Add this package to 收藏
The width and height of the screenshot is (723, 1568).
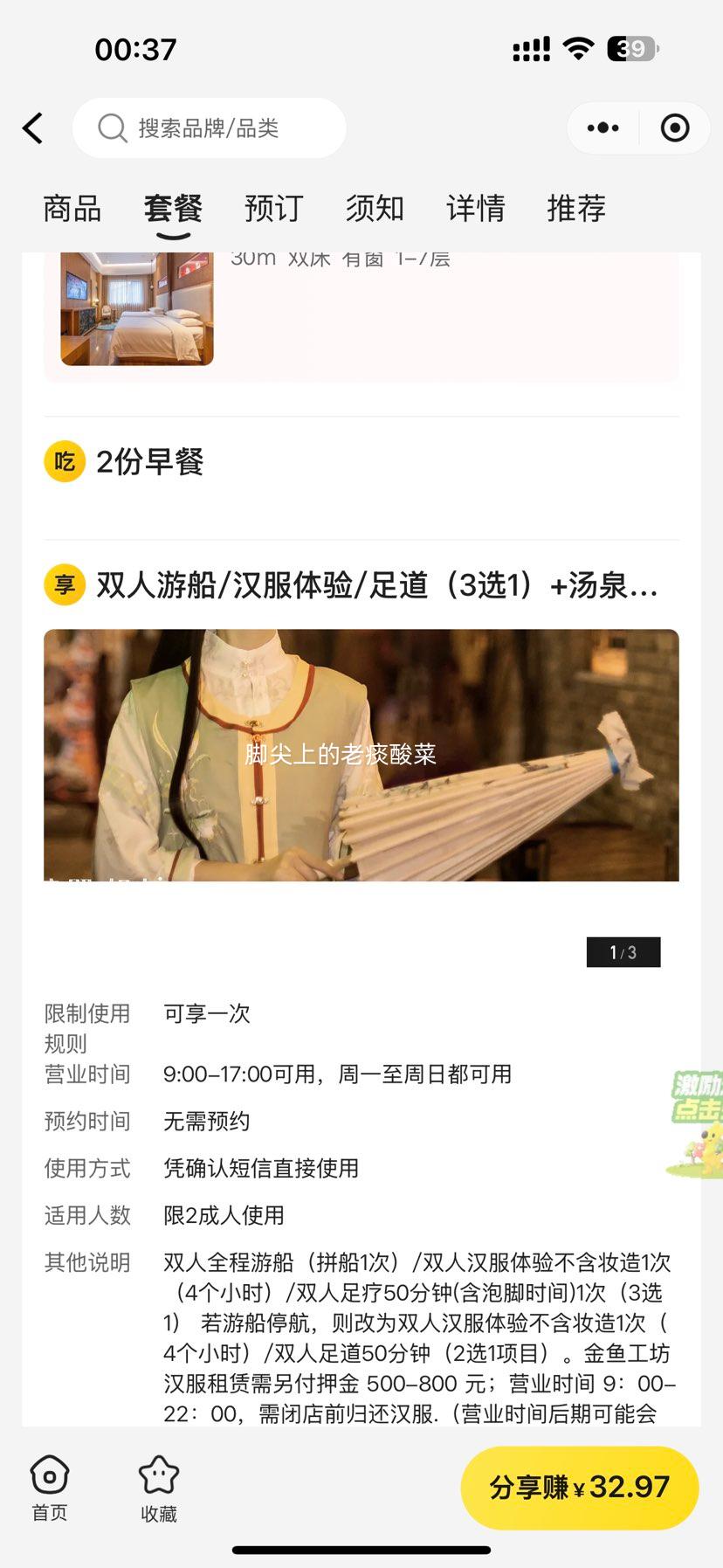pyautogui.click(x=159, y=1489)
